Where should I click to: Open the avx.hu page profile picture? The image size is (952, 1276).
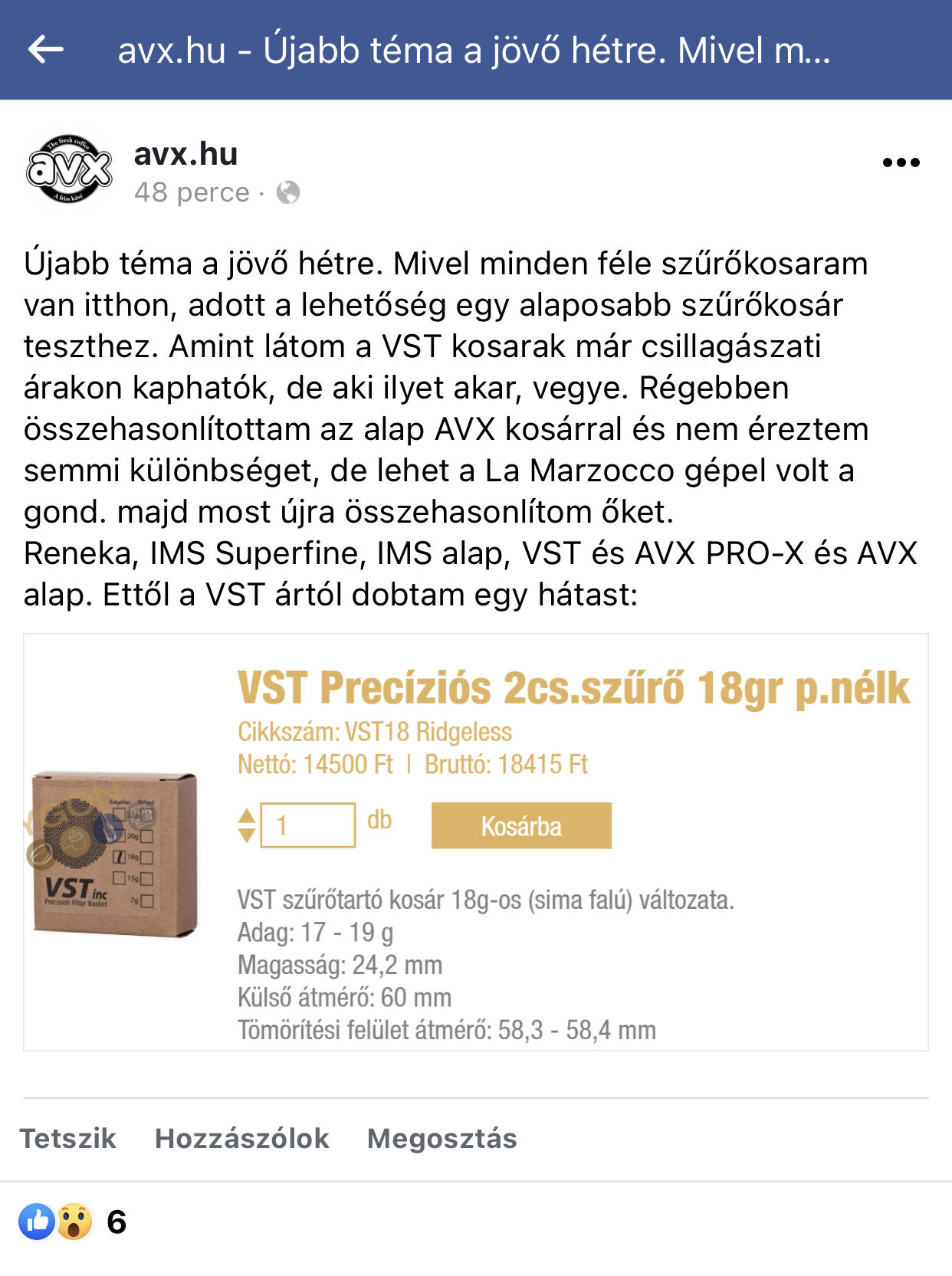69,169
